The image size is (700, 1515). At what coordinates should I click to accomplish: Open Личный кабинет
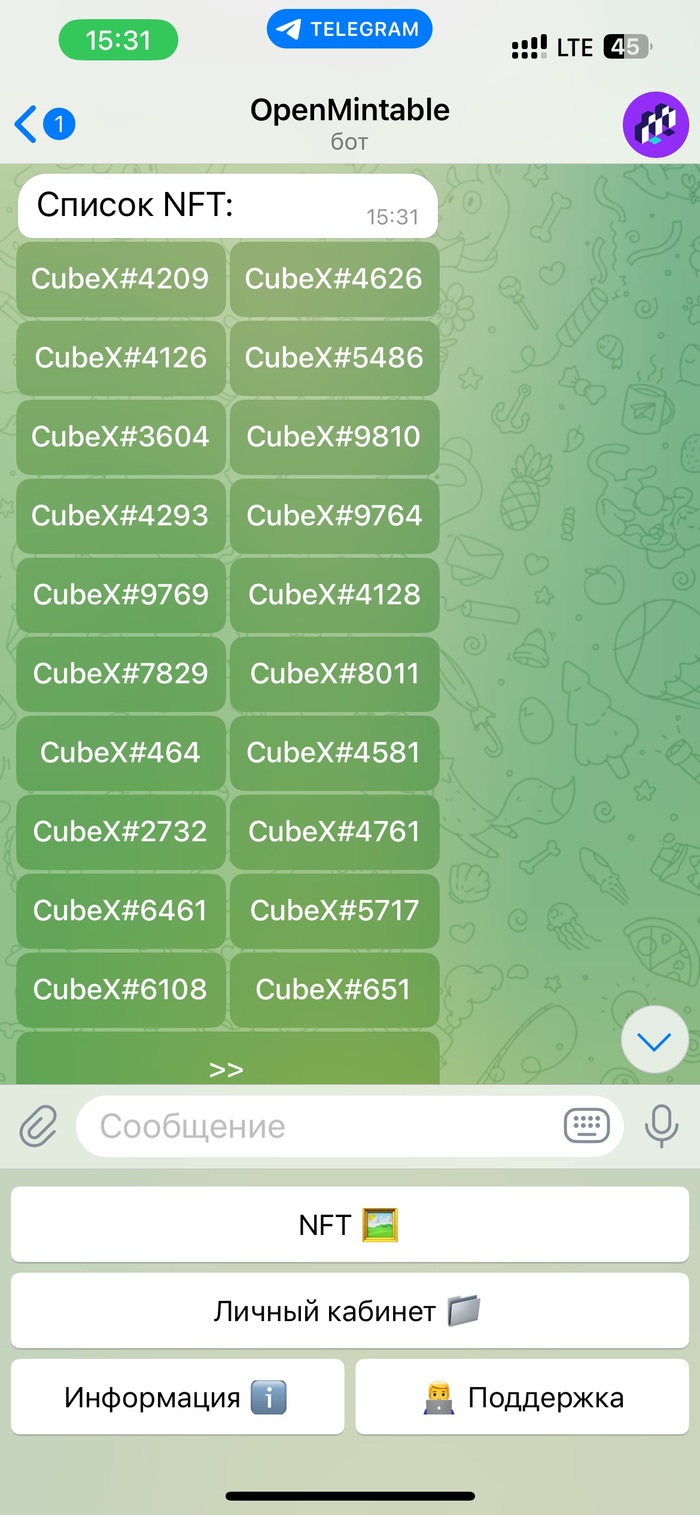click(349, 1310)
